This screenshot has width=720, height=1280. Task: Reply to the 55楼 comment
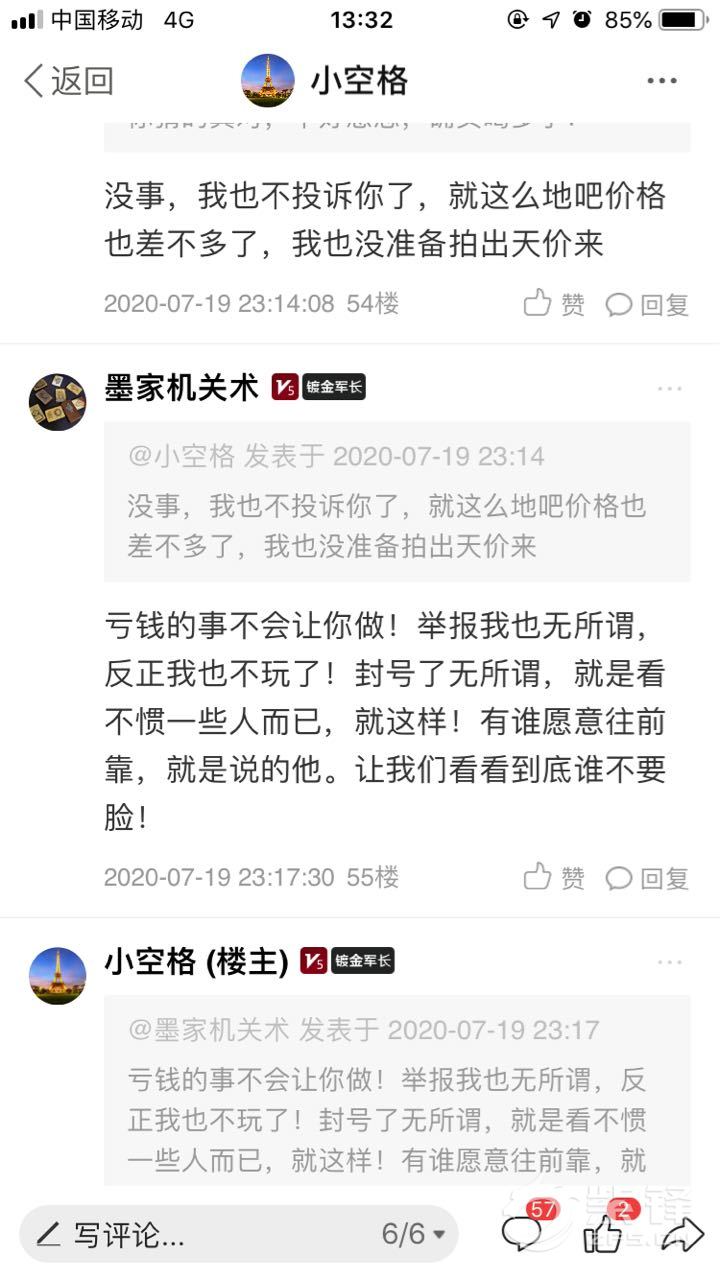click(648, 878)
